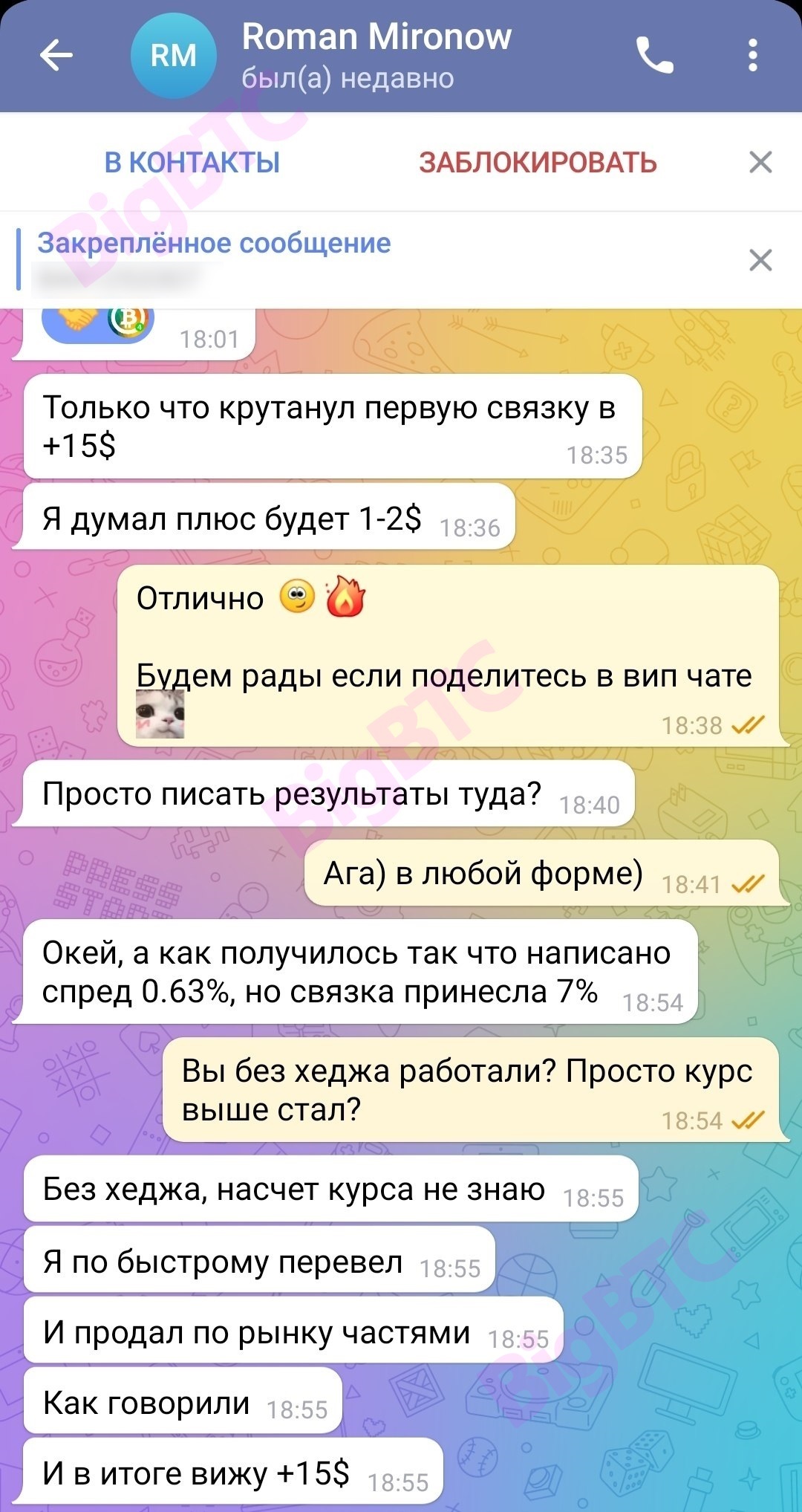
Task: Open the overflow menu
Action: coord(752,56)
